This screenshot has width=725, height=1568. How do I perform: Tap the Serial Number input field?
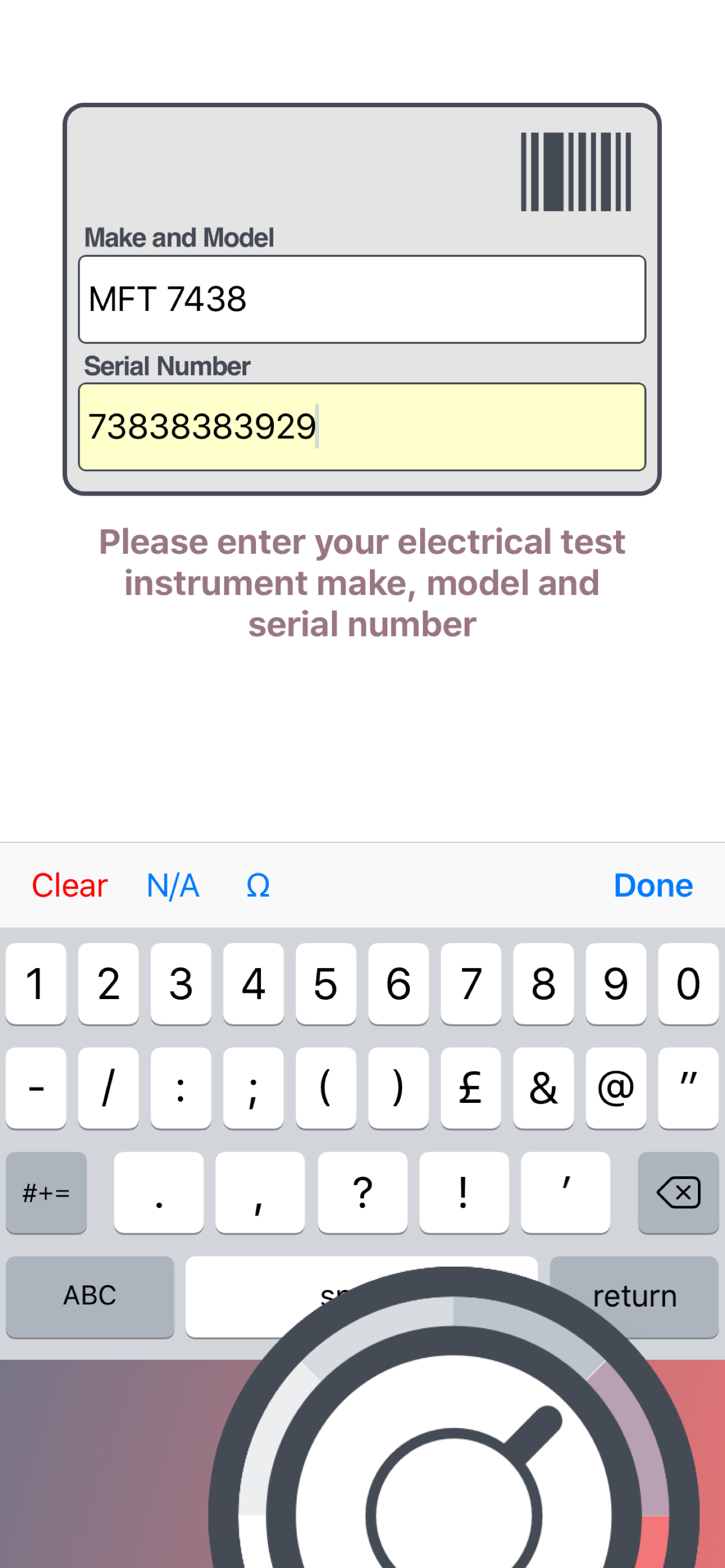pyautogui.click(x=361, y=426)
